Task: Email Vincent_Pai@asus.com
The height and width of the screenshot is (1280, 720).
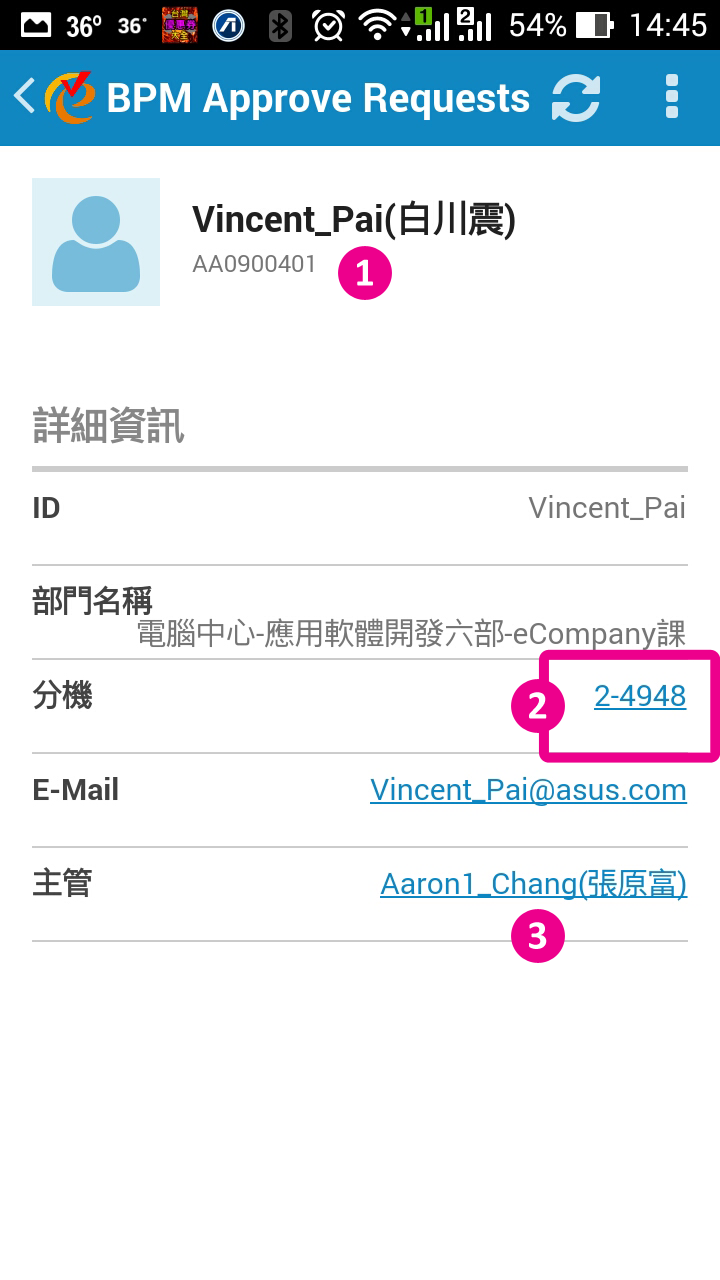Action: 528,790
